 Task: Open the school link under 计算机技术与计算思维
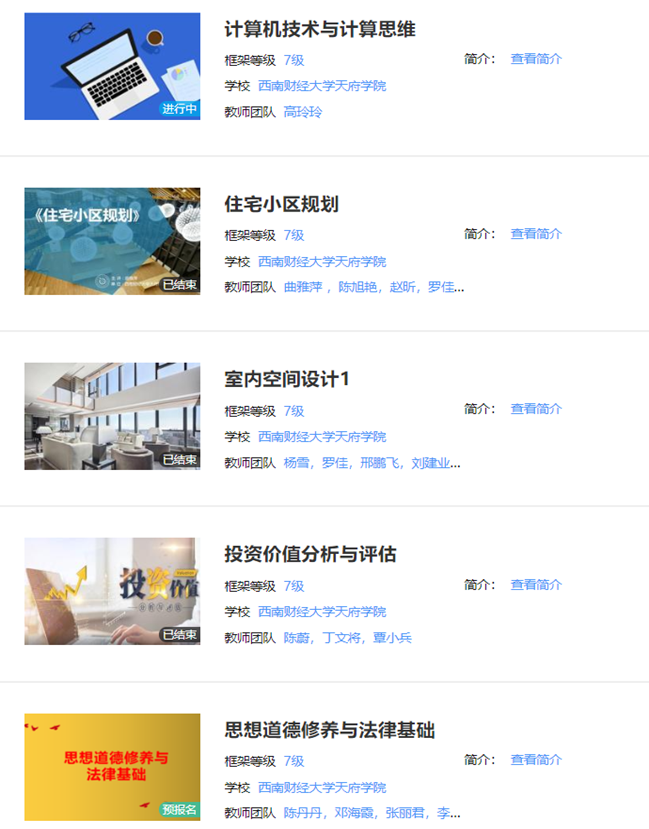322,86
